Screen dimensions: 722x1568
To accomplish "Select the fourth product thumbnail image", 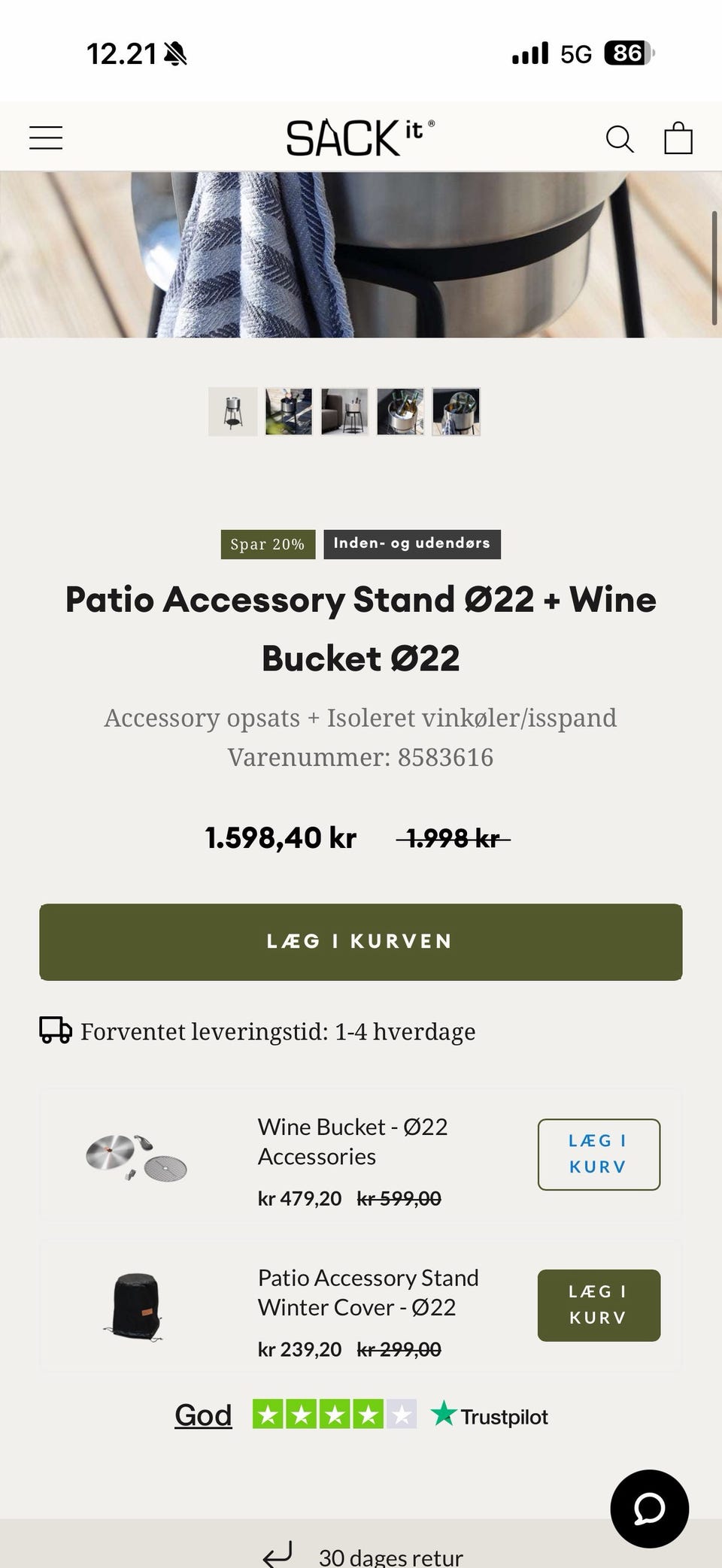I will pyautogui.click(x=400, y=411).
